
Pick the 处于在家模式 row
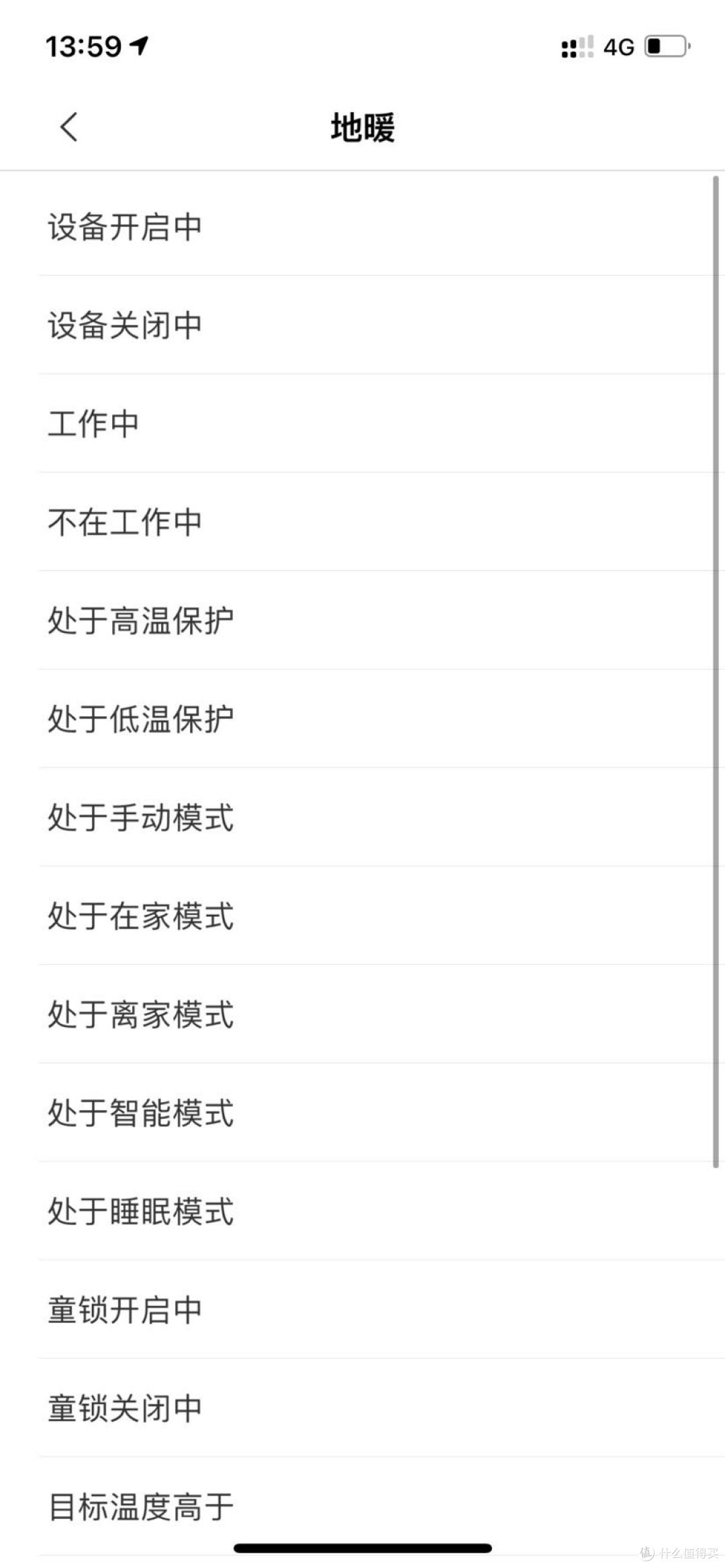(x=141, y=916)
